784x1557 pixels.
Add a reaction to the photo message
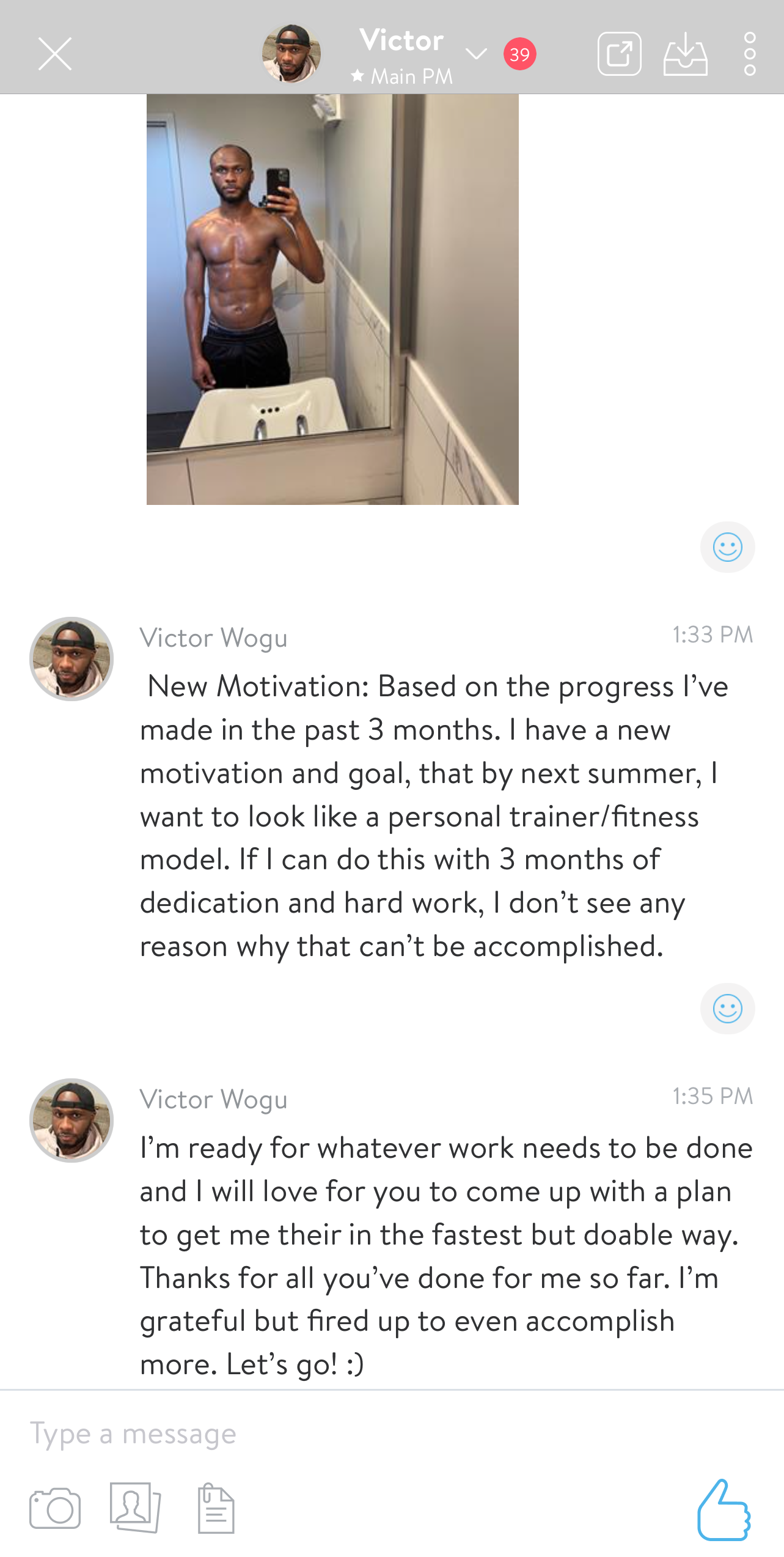(727, 547)
